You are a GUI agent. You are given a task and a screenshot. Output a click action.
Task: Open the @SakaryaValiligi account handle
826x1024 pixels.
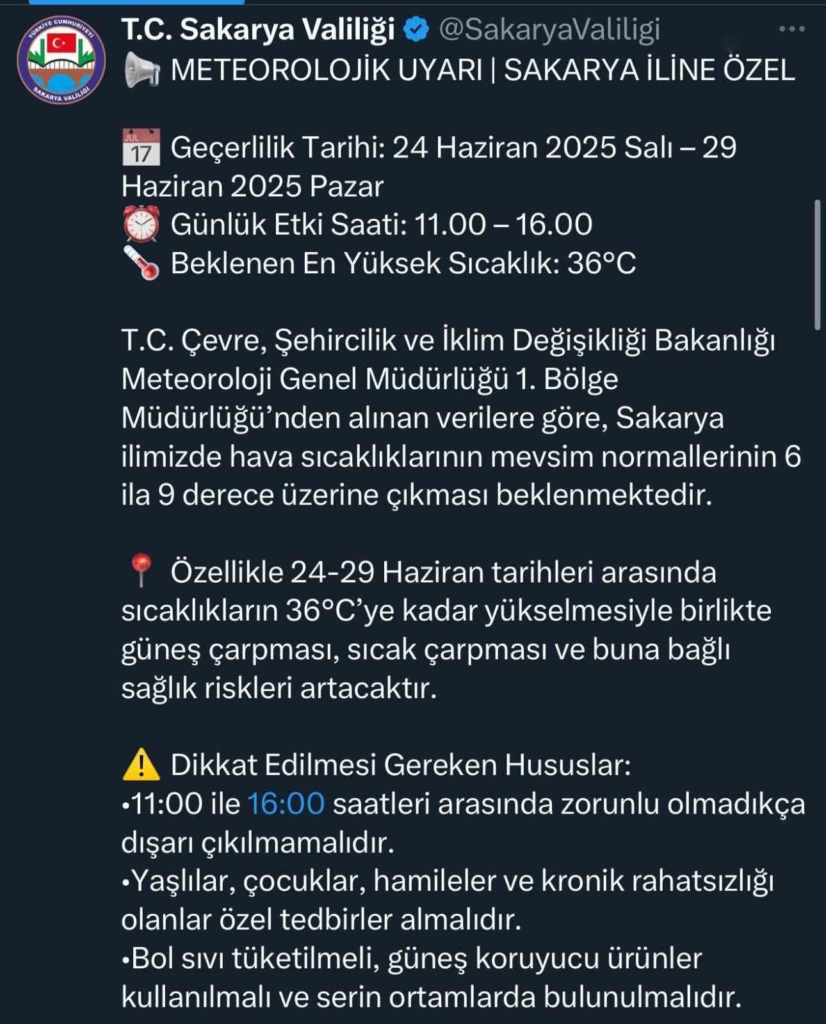pos(549,30)
